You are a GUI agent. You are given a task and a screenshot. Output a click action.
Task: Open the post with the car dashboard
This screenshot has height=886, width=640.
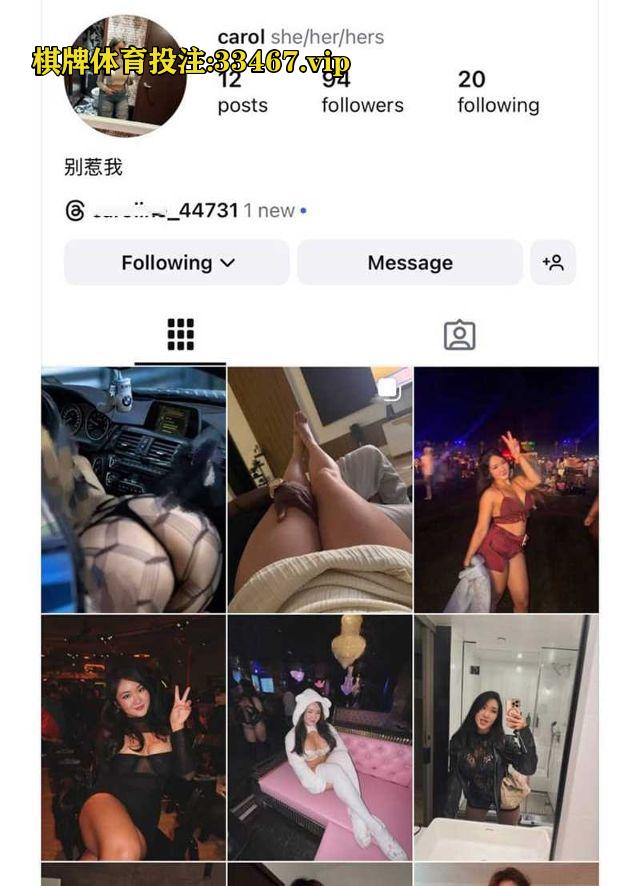point(133,489)
